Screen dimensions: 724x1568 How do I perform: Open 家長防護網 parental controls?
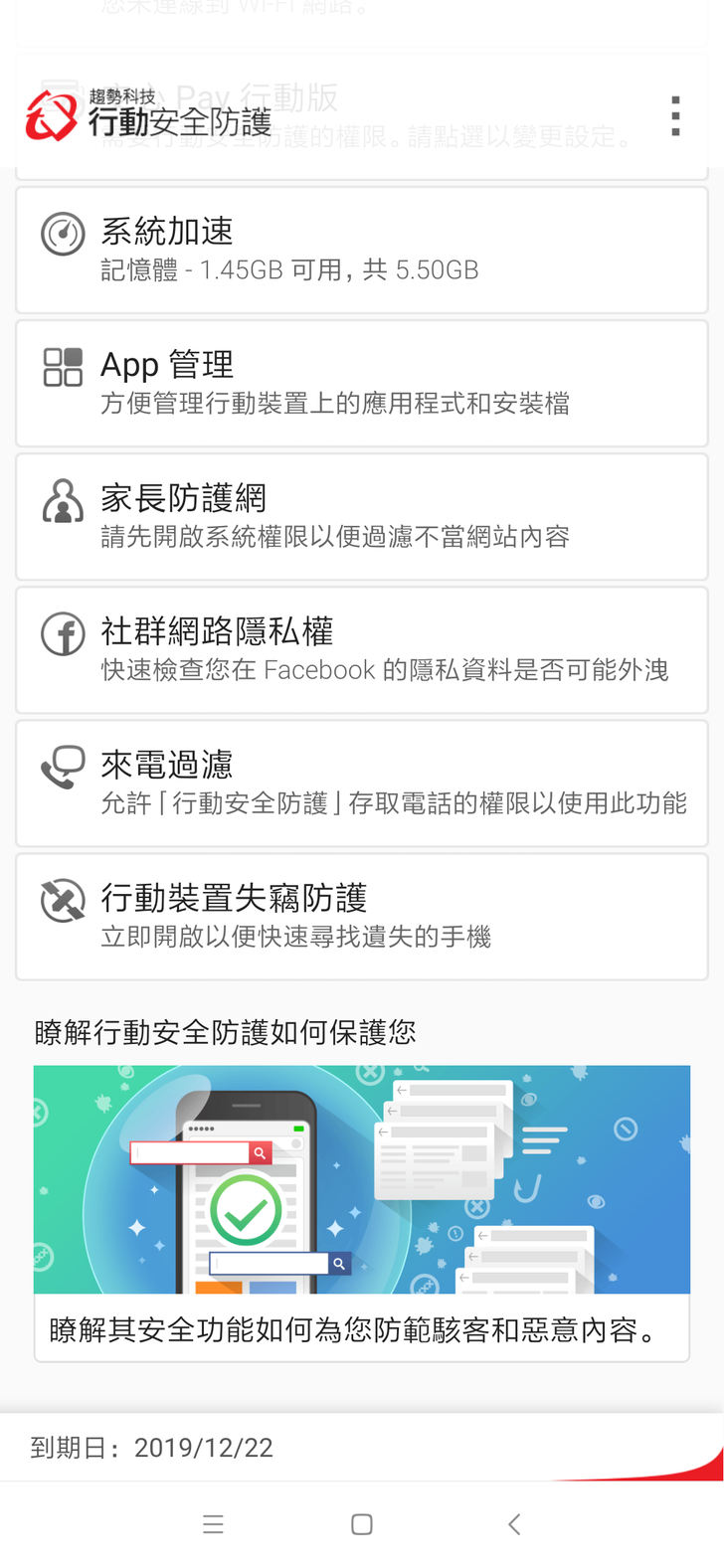coord(362,517)
